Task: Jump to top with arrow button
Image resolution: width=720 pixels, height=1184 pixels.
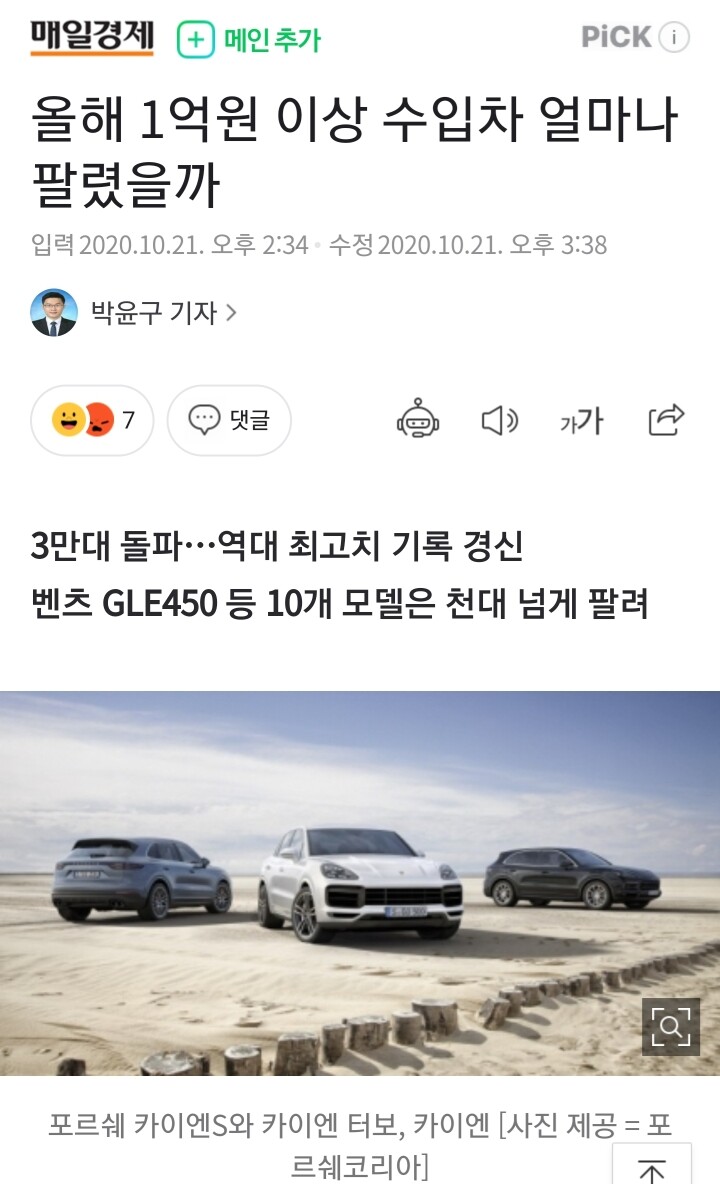Action: [652, 1168]
